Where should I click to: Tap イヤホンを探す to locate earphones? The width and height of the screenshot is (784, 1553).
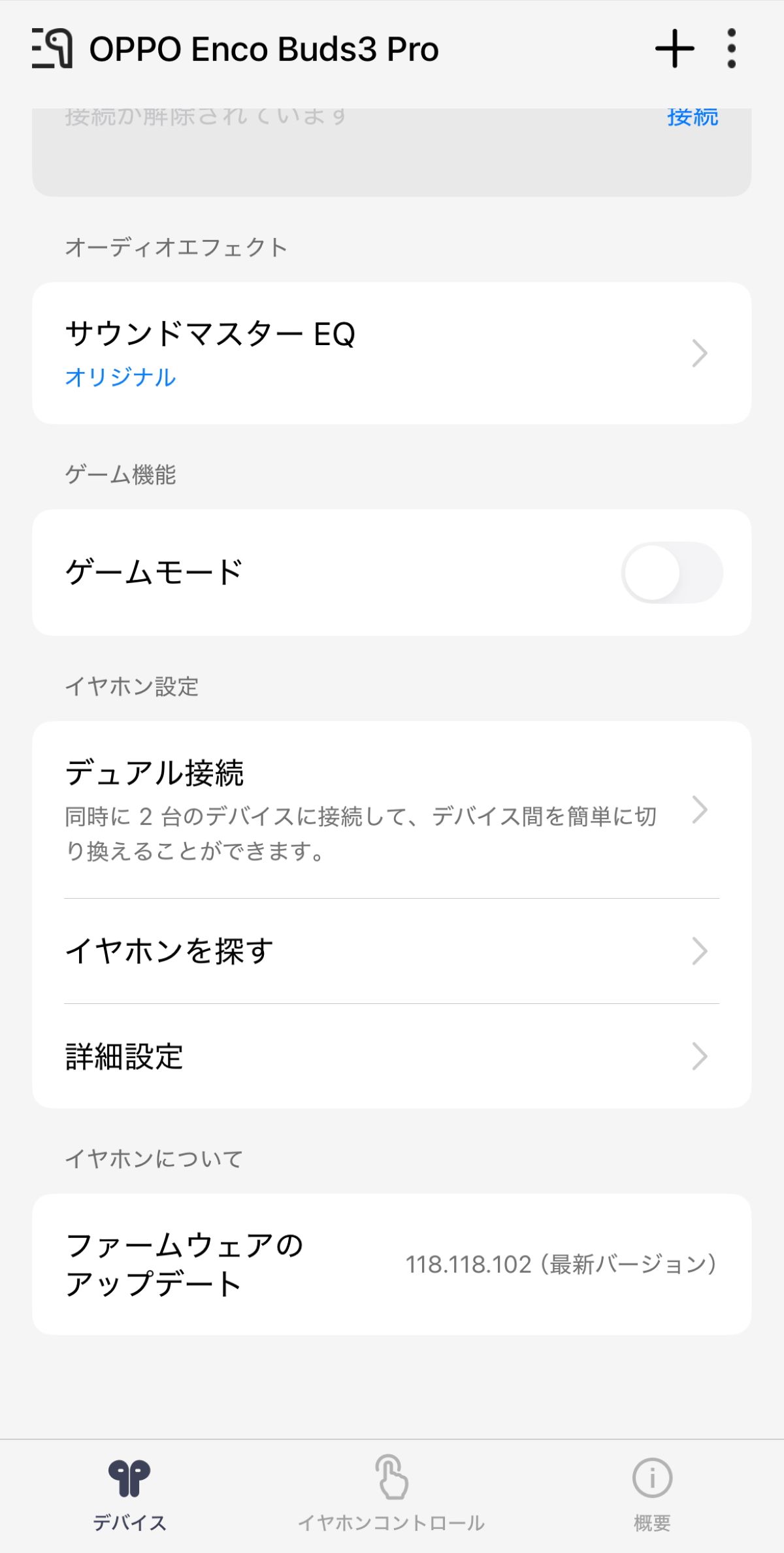[x=392, y=951]
